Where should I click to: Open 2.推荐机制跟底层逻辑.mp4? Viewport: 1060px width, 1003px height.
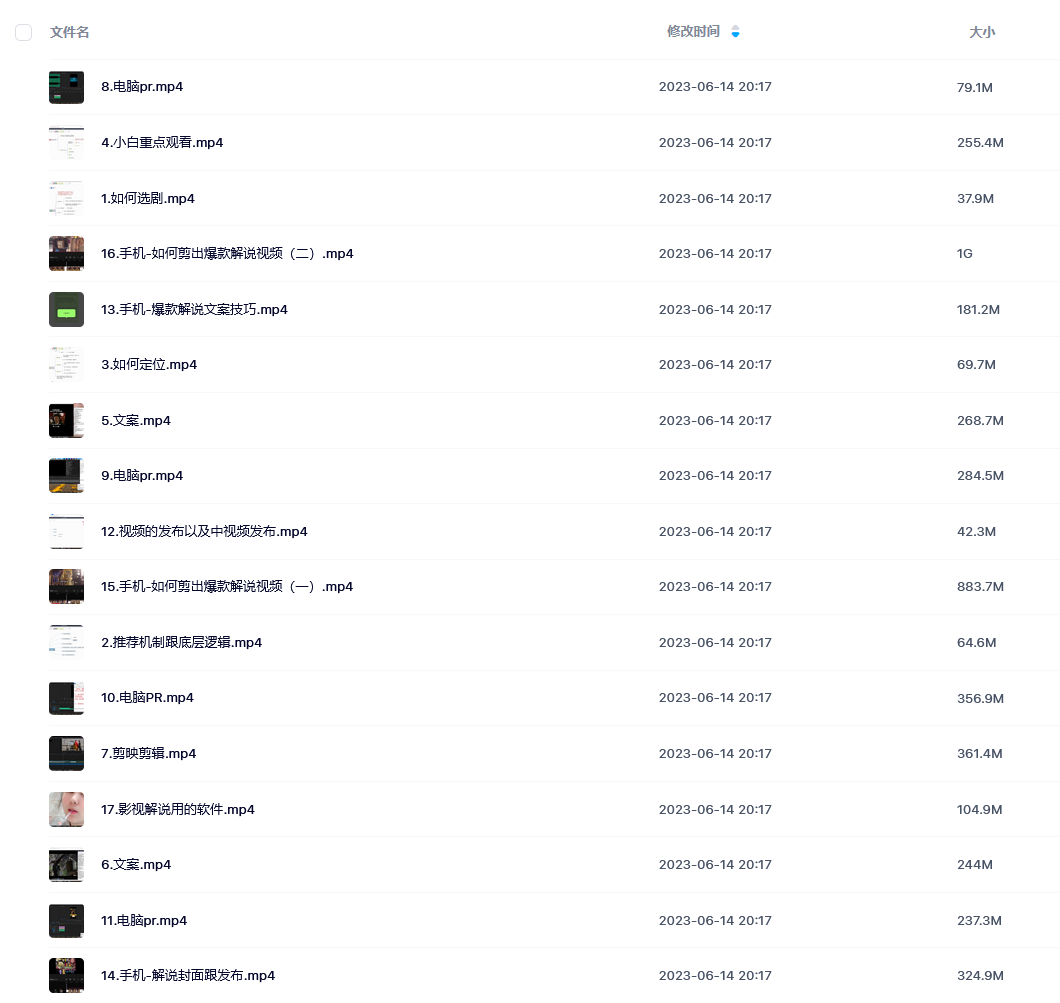coord(181,643)
